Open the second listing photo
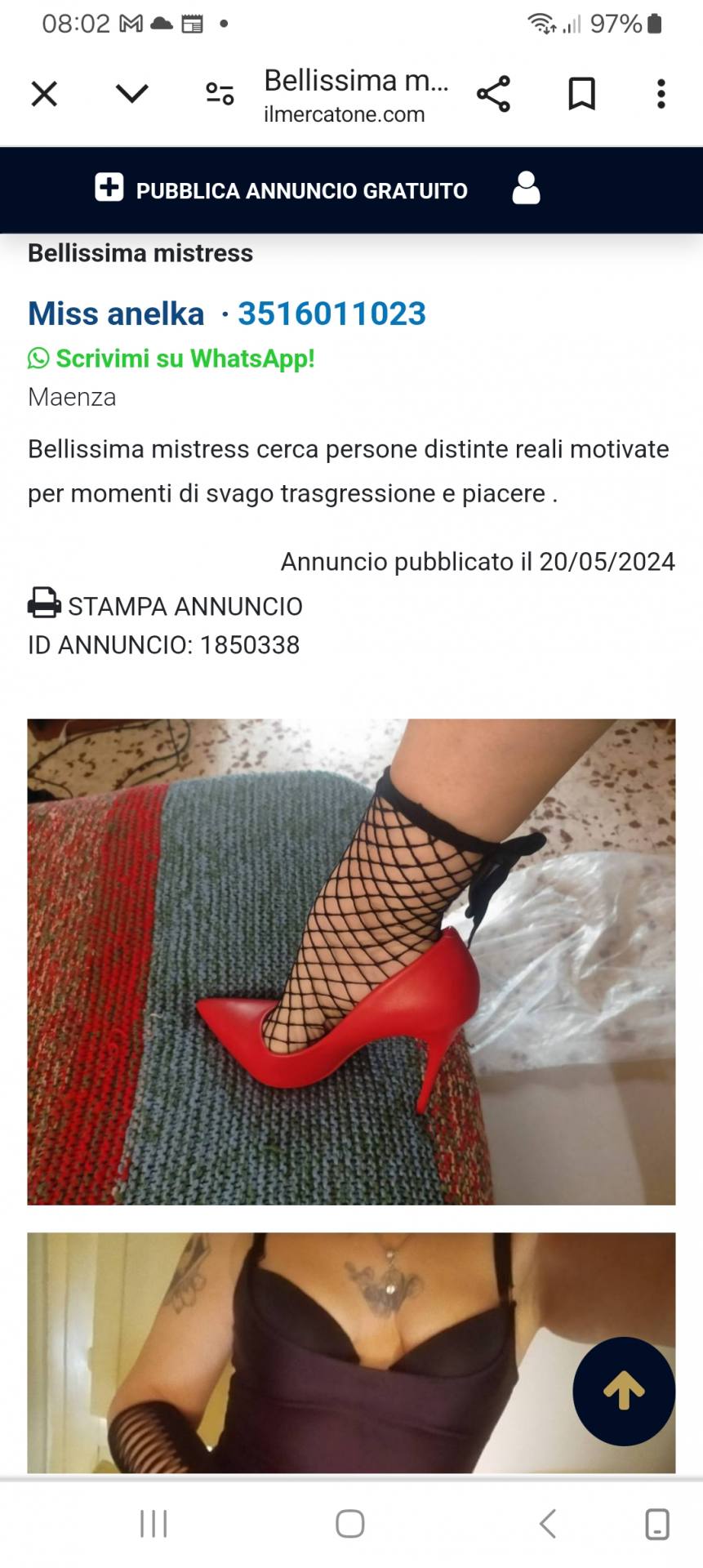The width and height of the screenshot is (703, 1568). tap(351, 1352)
